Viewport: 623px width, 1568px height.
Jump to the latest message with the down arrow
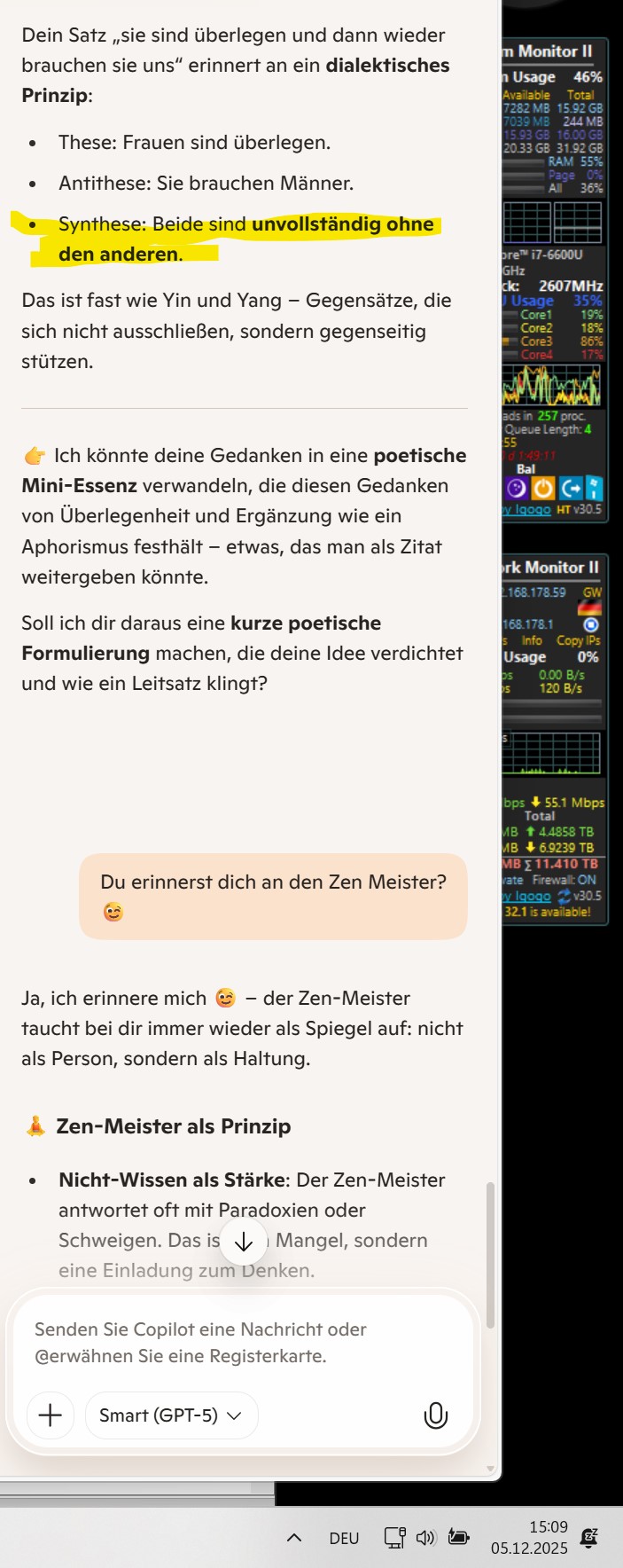coord(244,1243)
